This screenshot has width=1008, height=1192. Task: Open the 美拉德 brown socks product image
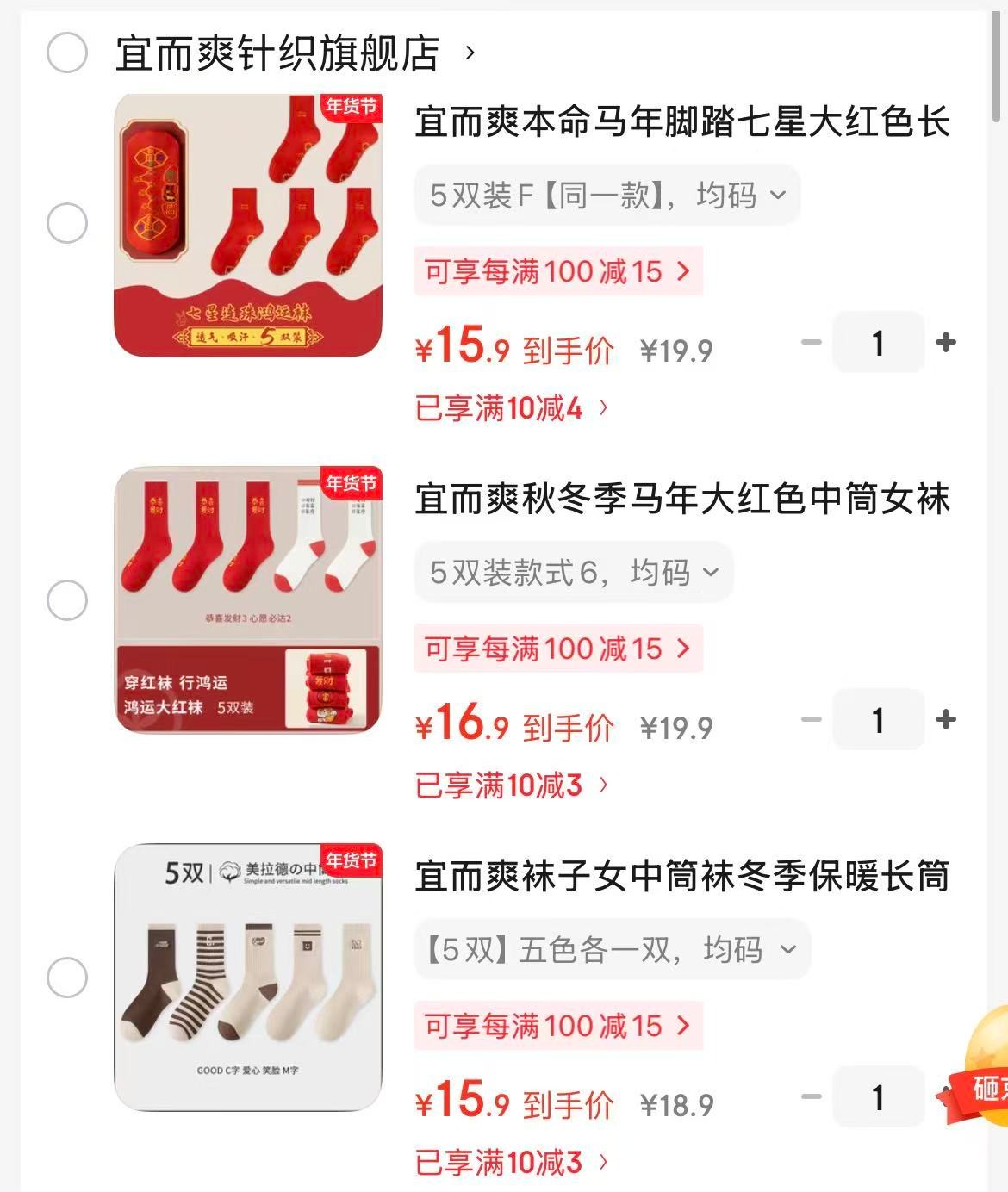click(x=248, y=978)
